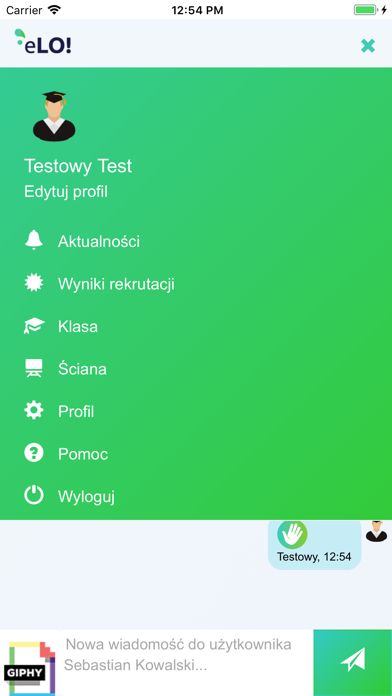This screenshot has width=392, height=696.
Task: Open Aktualności from the menu
Action: [82, 241]
